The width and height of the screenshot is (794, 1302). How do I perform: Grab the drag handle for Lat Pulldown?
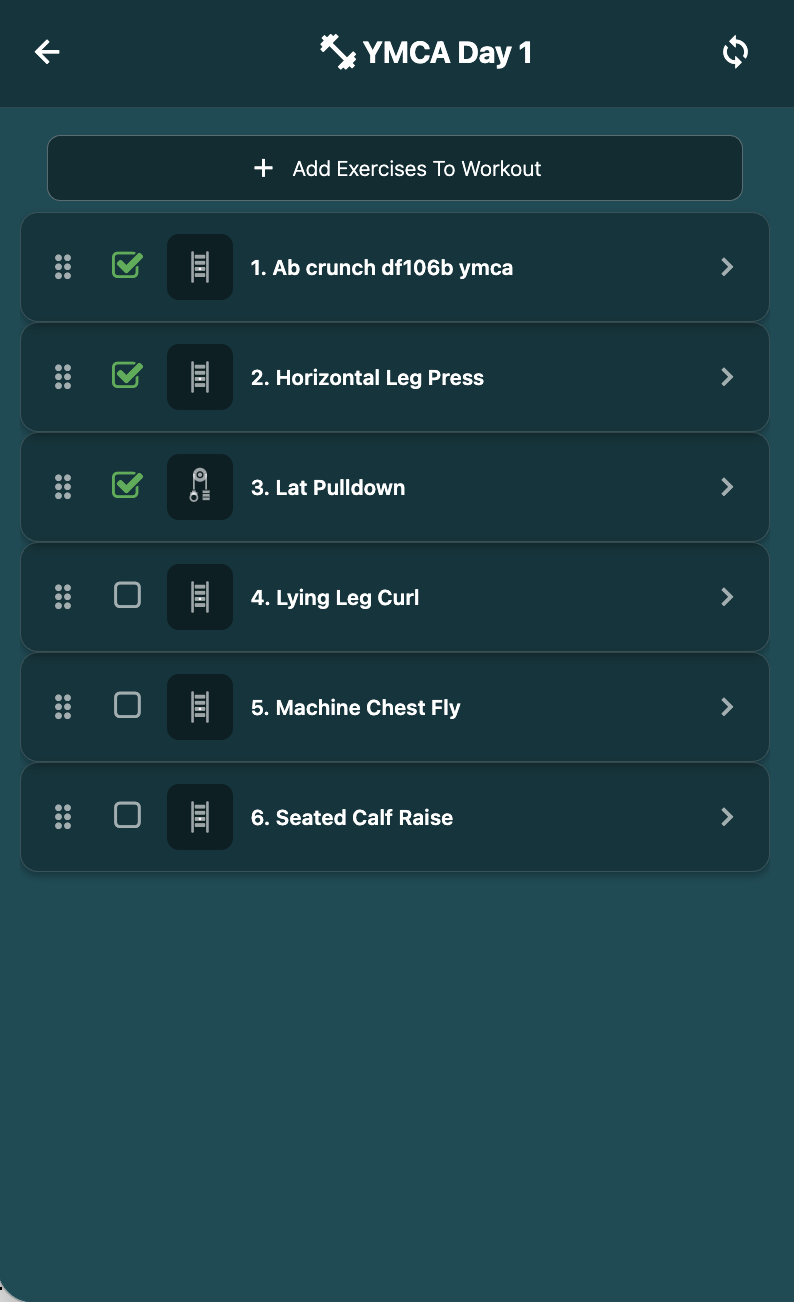63,487
